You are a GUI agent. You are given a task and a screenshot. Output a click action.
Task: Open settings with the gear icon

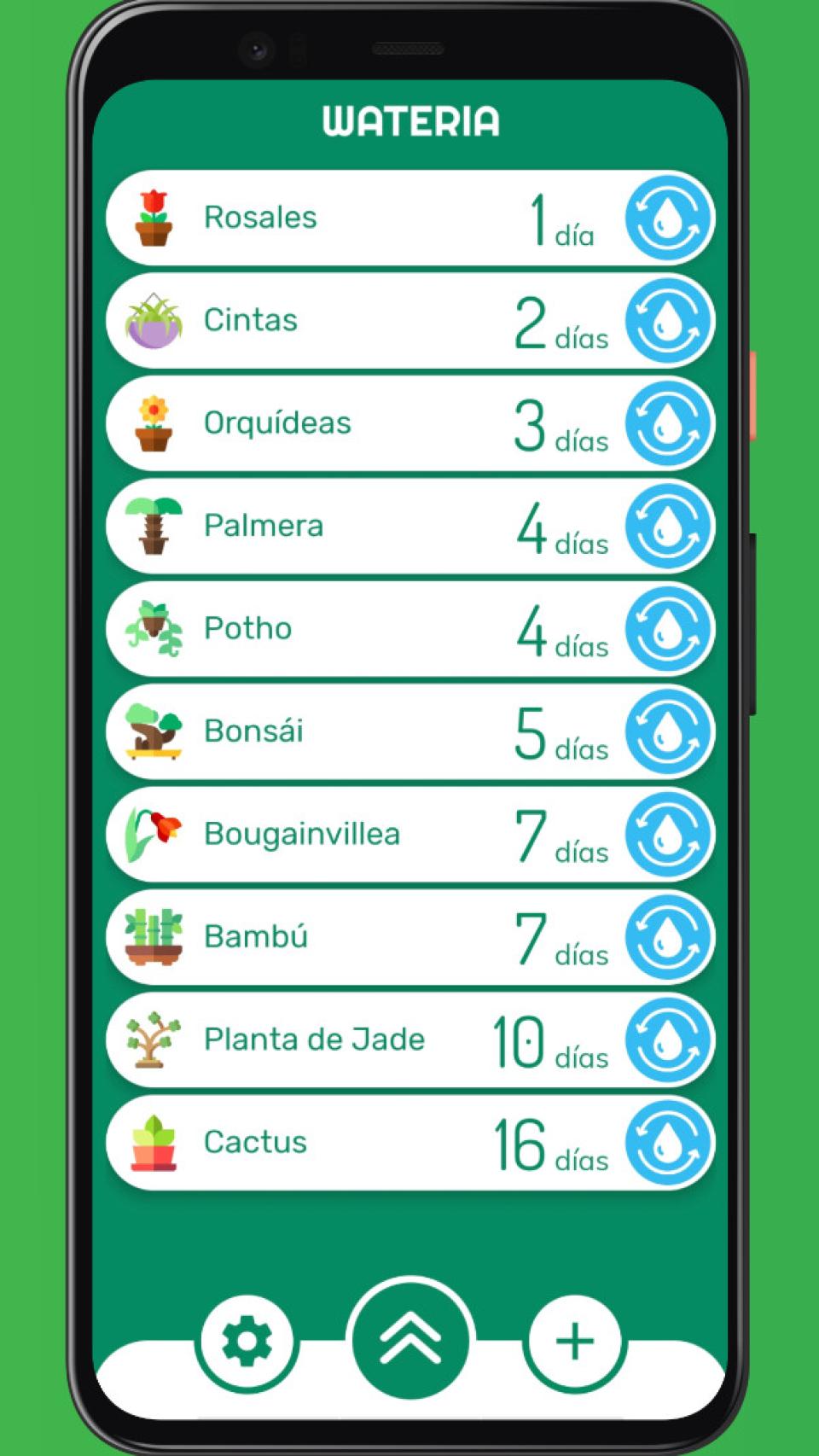247,1340
